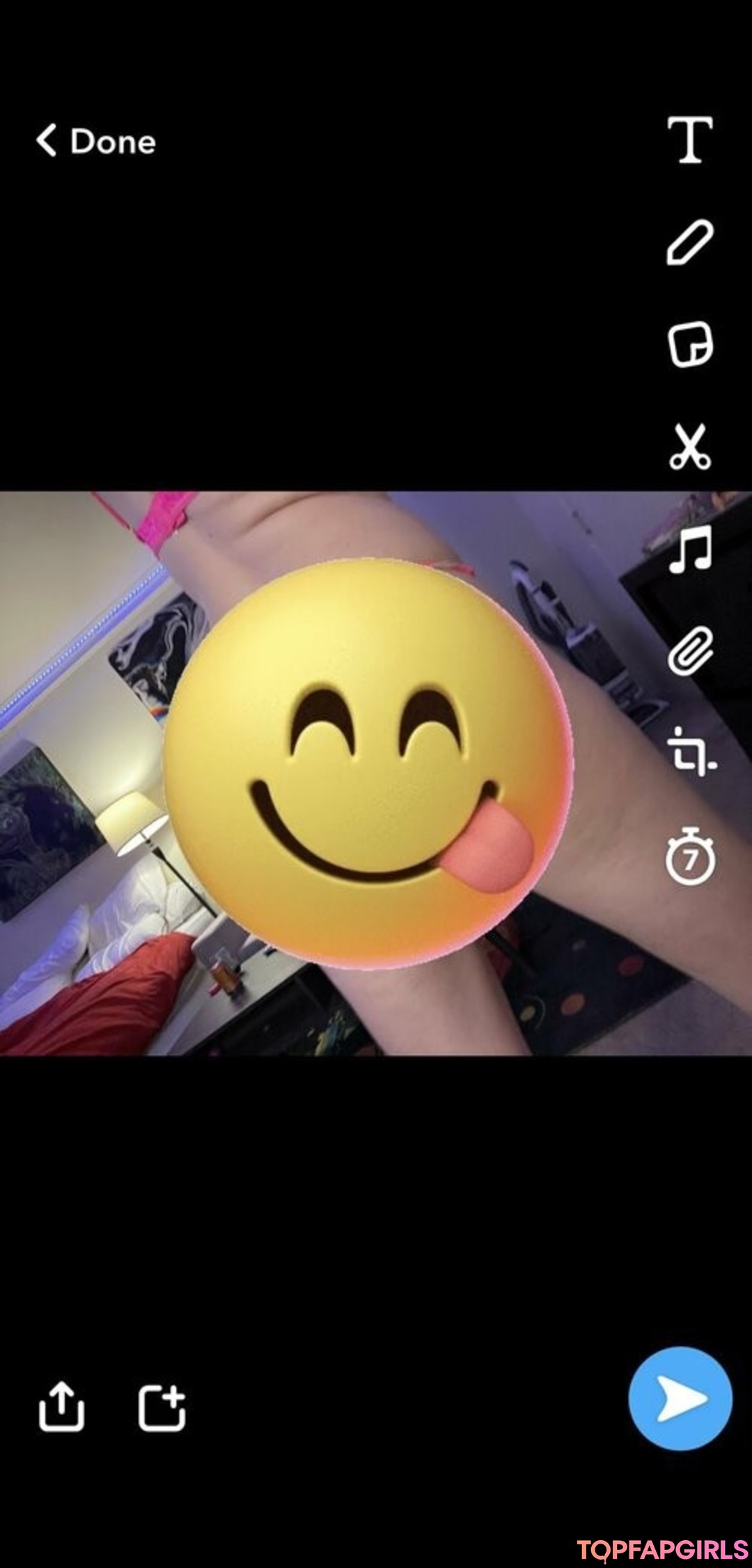Screen dimensions: 752x1568
Task: Attach a link with the paperclip
Action: coord(689,651)
